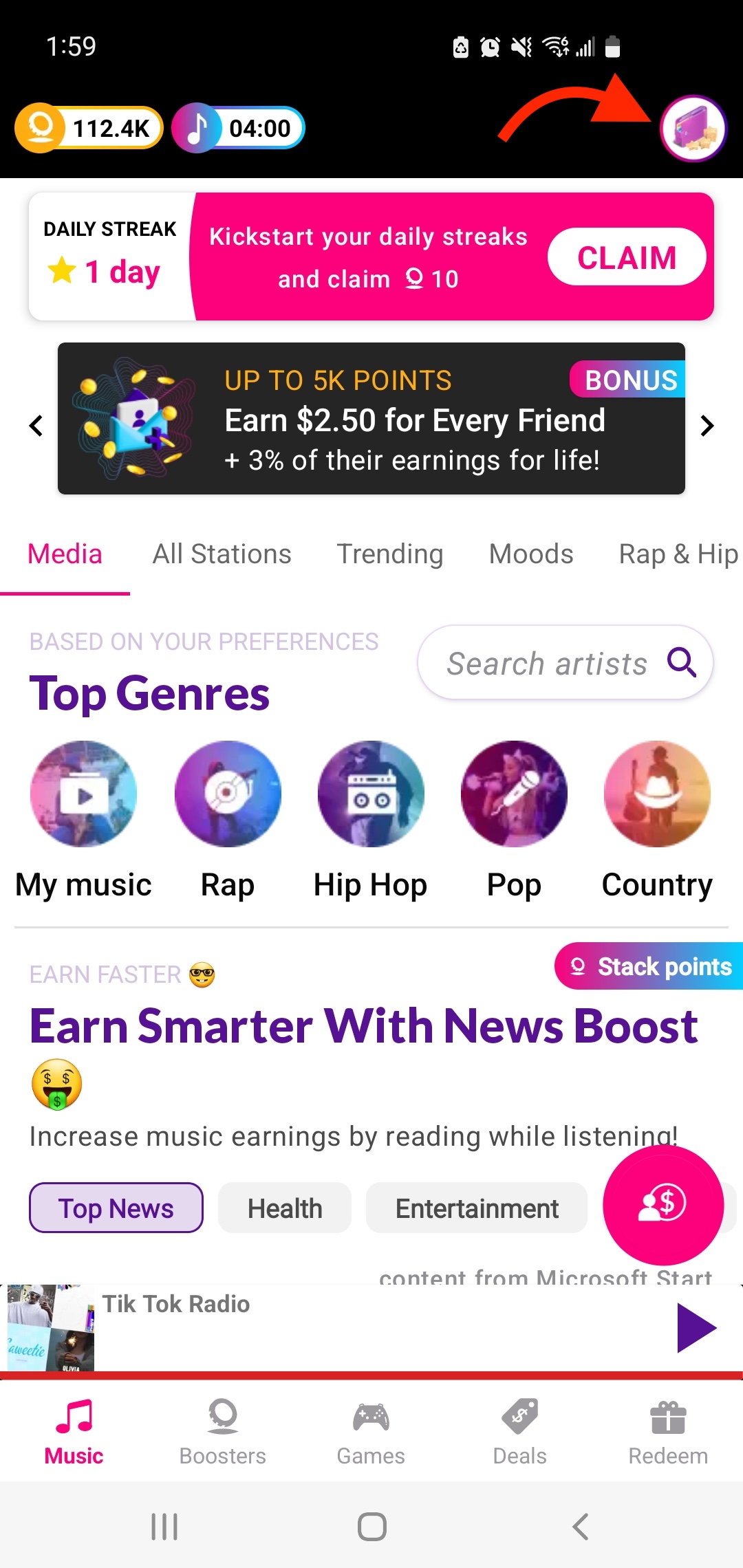The width and height of the screenshot is (743, 1568).
Task: Open the Boosters tab
Action: tap(222, 1432)
